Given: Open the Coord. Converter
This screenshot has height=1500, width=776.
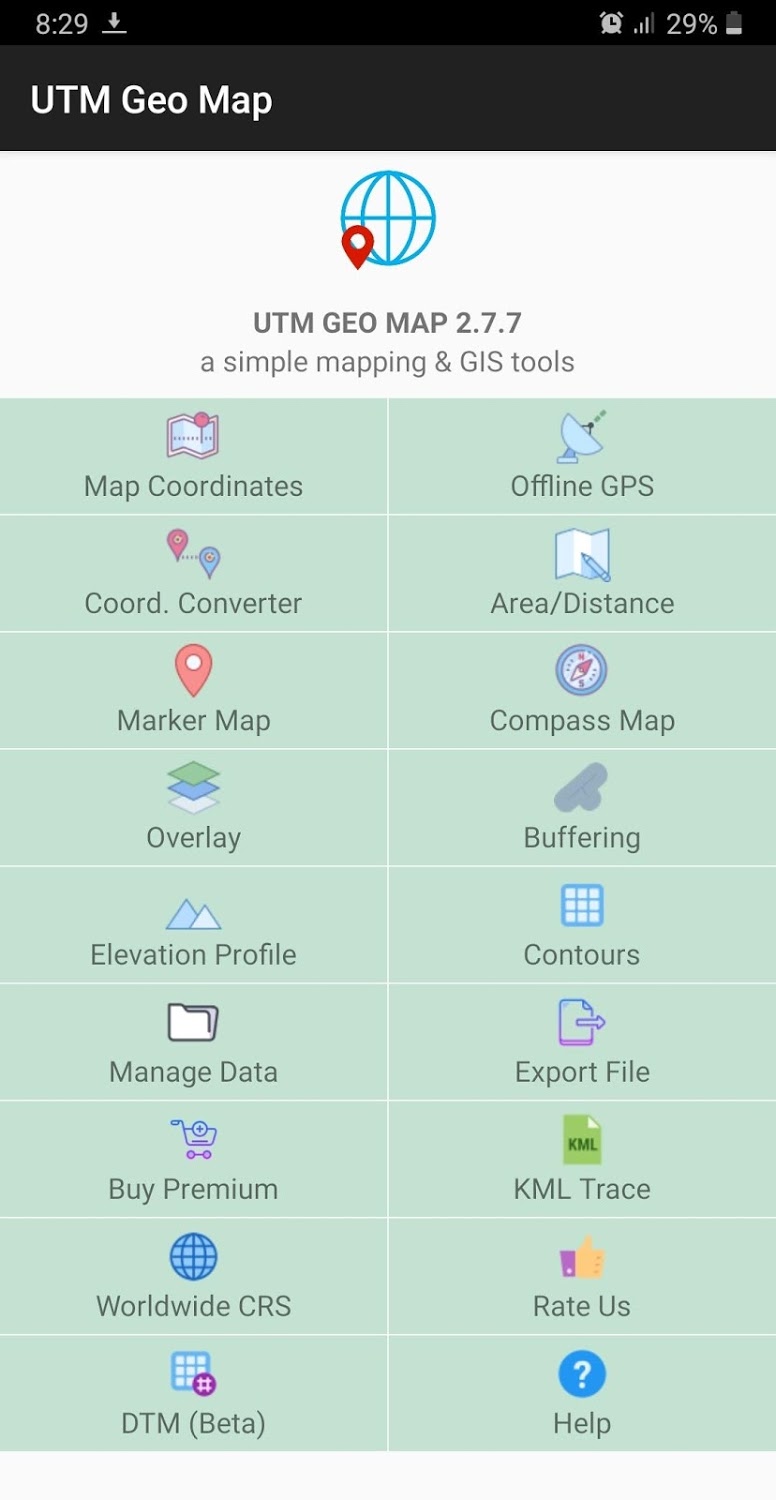Looking at the screenshot, I should 193,574.
